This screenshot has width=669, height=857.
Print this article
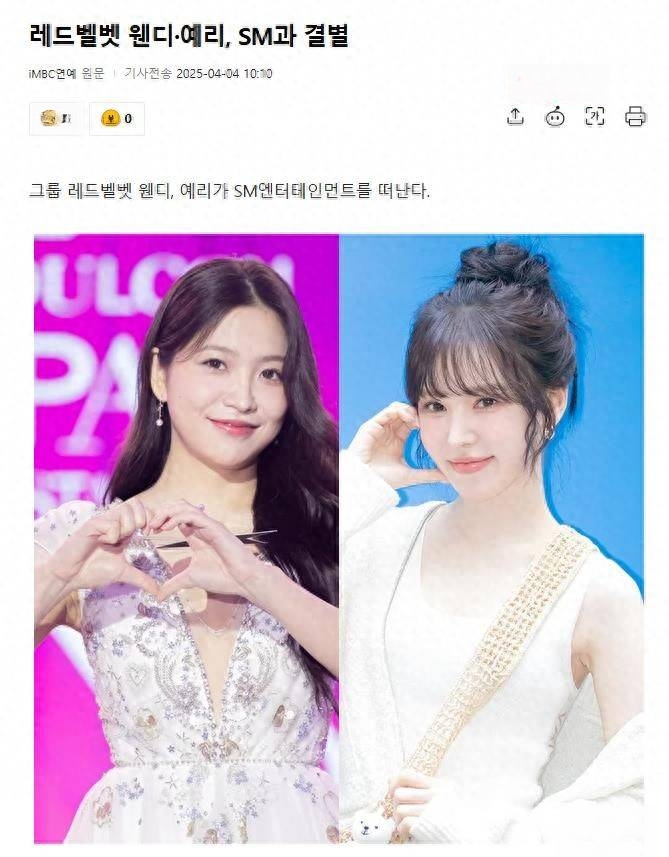[635, 116]
